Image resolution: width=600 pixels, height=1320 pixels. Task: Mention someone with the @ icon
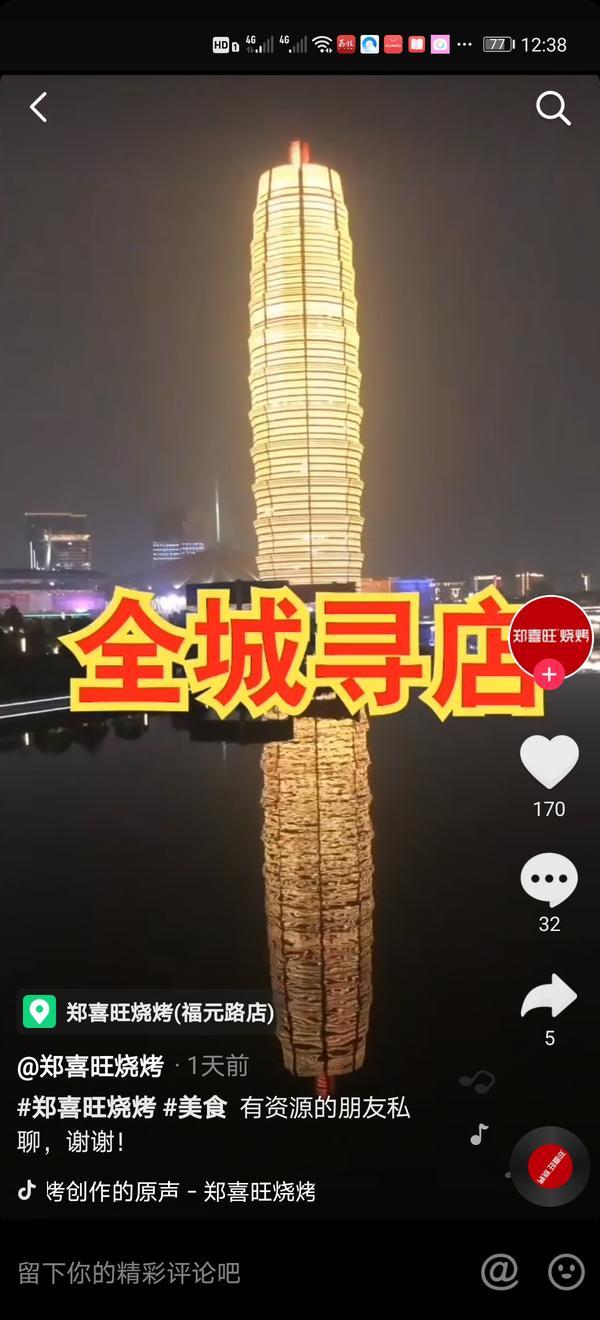(499, 1272)
